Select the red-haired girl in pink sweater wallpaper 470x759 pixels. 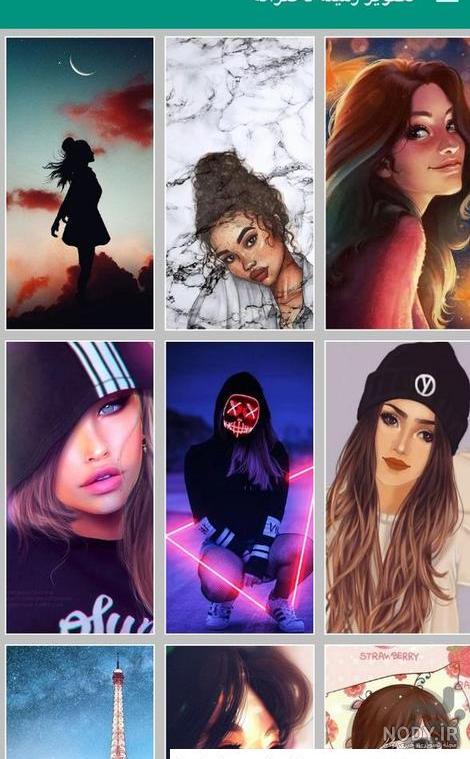point(397,183)
